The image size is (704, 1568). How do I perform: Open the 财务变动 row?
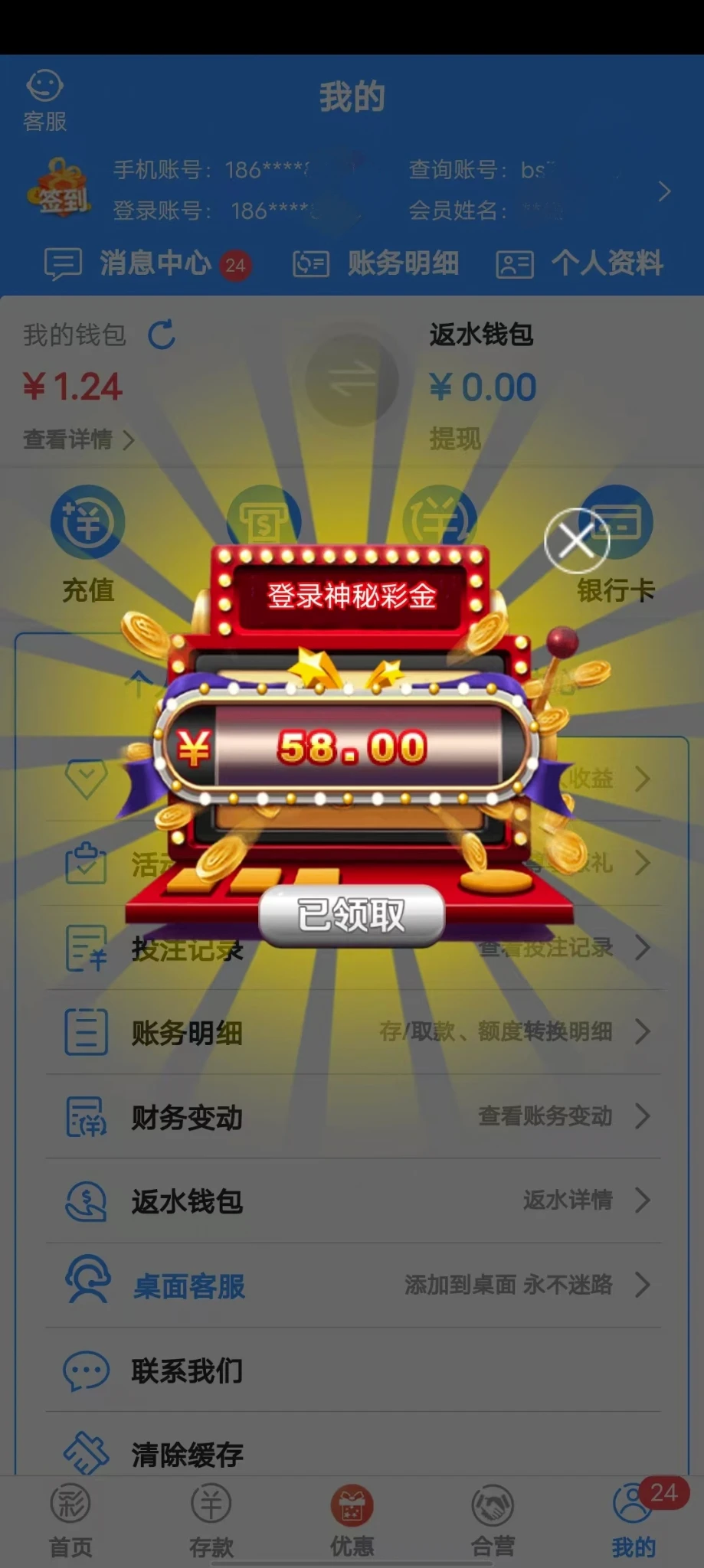pos(352,1117)
